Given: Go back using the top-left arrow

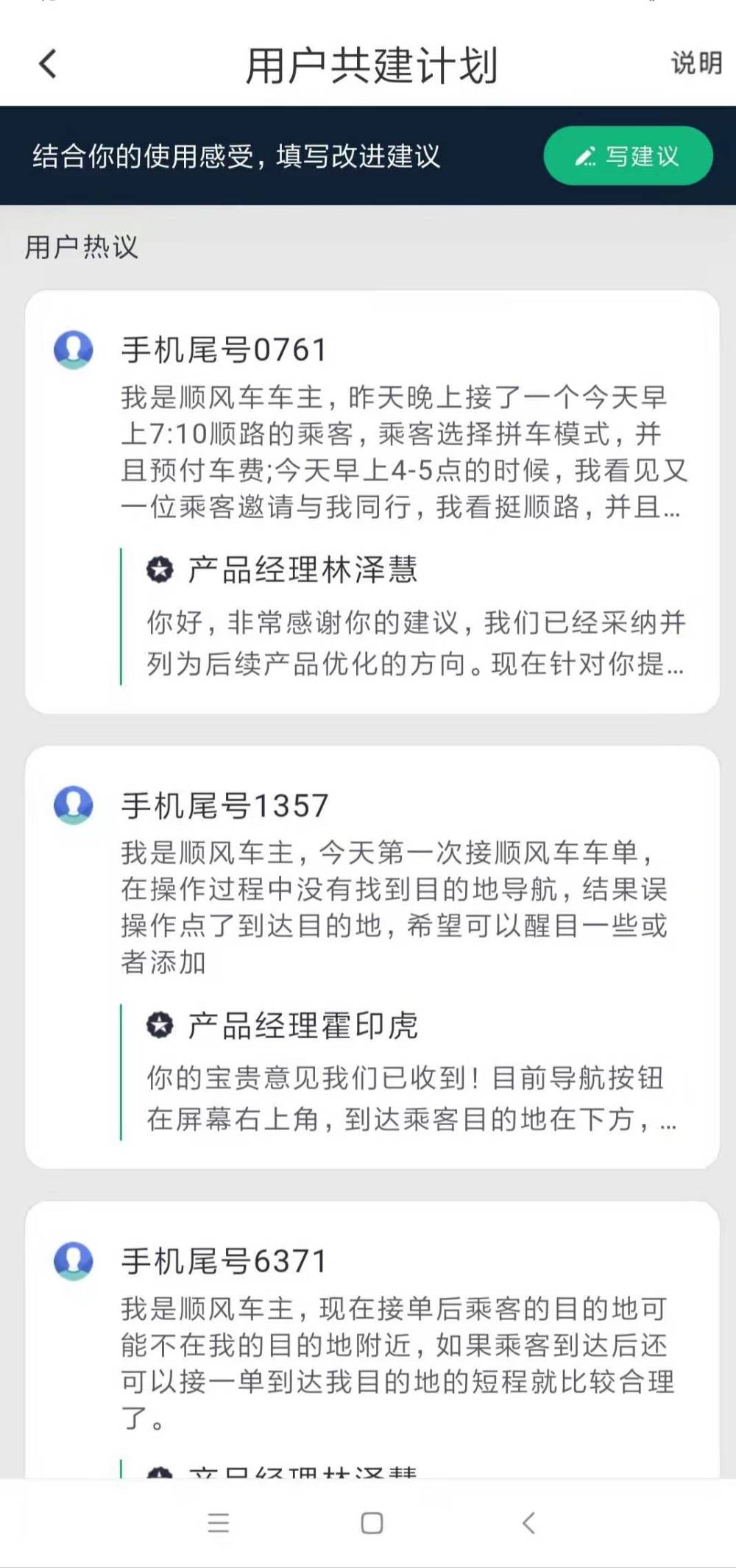Looking at the screenshot, I should pos(48,64).
